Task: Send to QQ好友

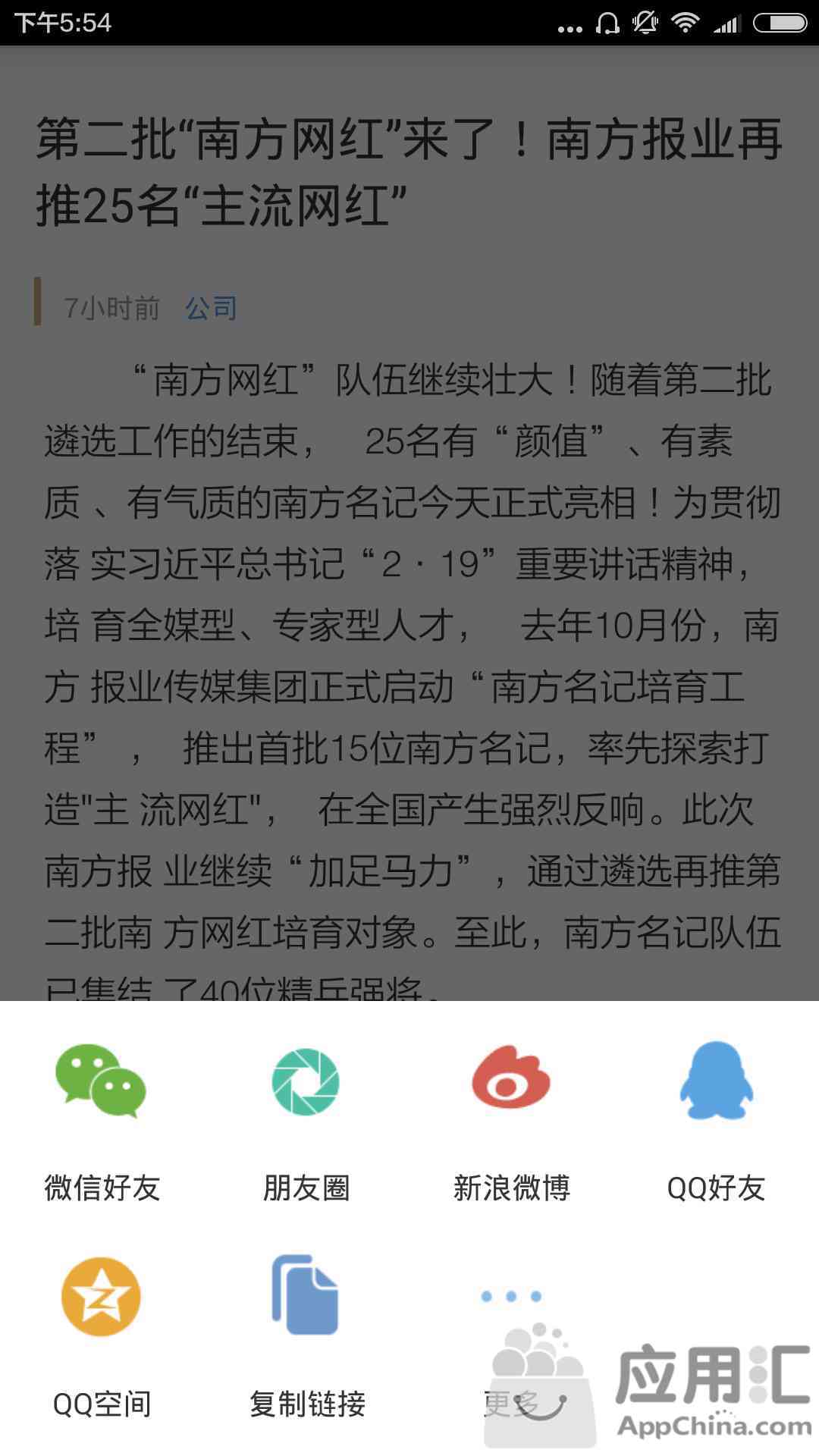Action: pos(716,1083)
